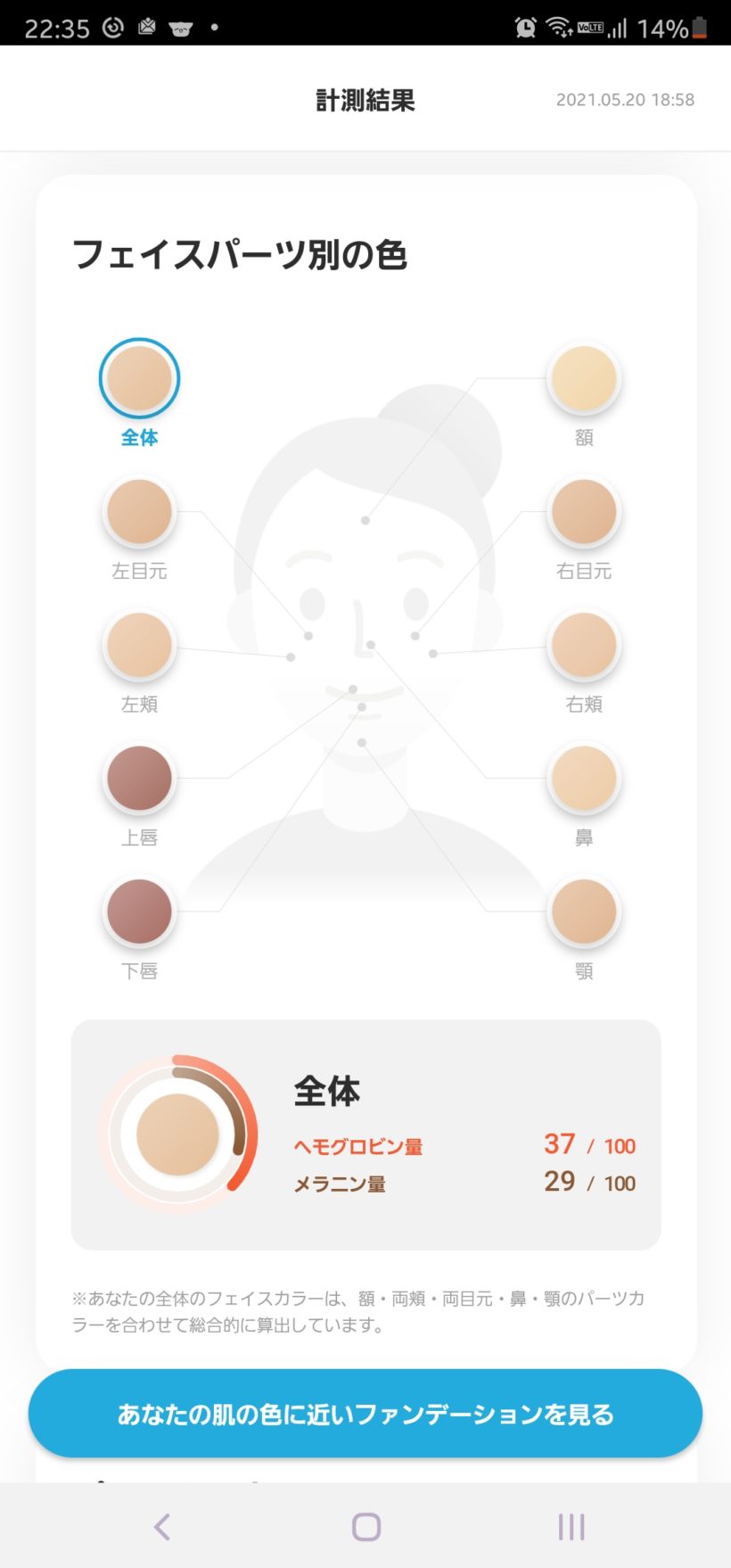Pick the 鼻 nose color swatch
The height and width of the screenshot is (1568, 731).
pos(584,778)
